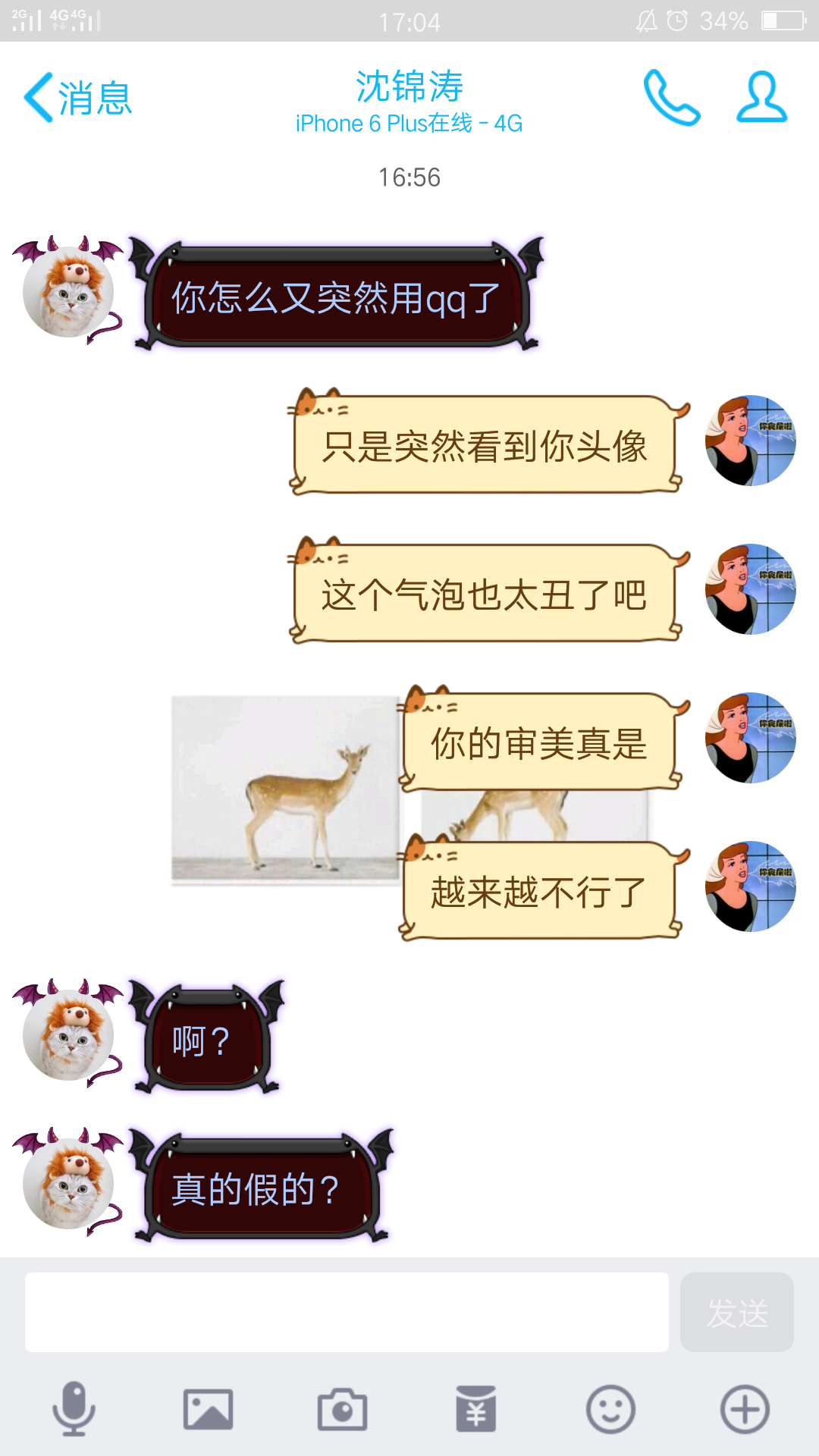Select the 你怎么又突然用qq了 bubble

pyautogui.click(x=334, y=297)
